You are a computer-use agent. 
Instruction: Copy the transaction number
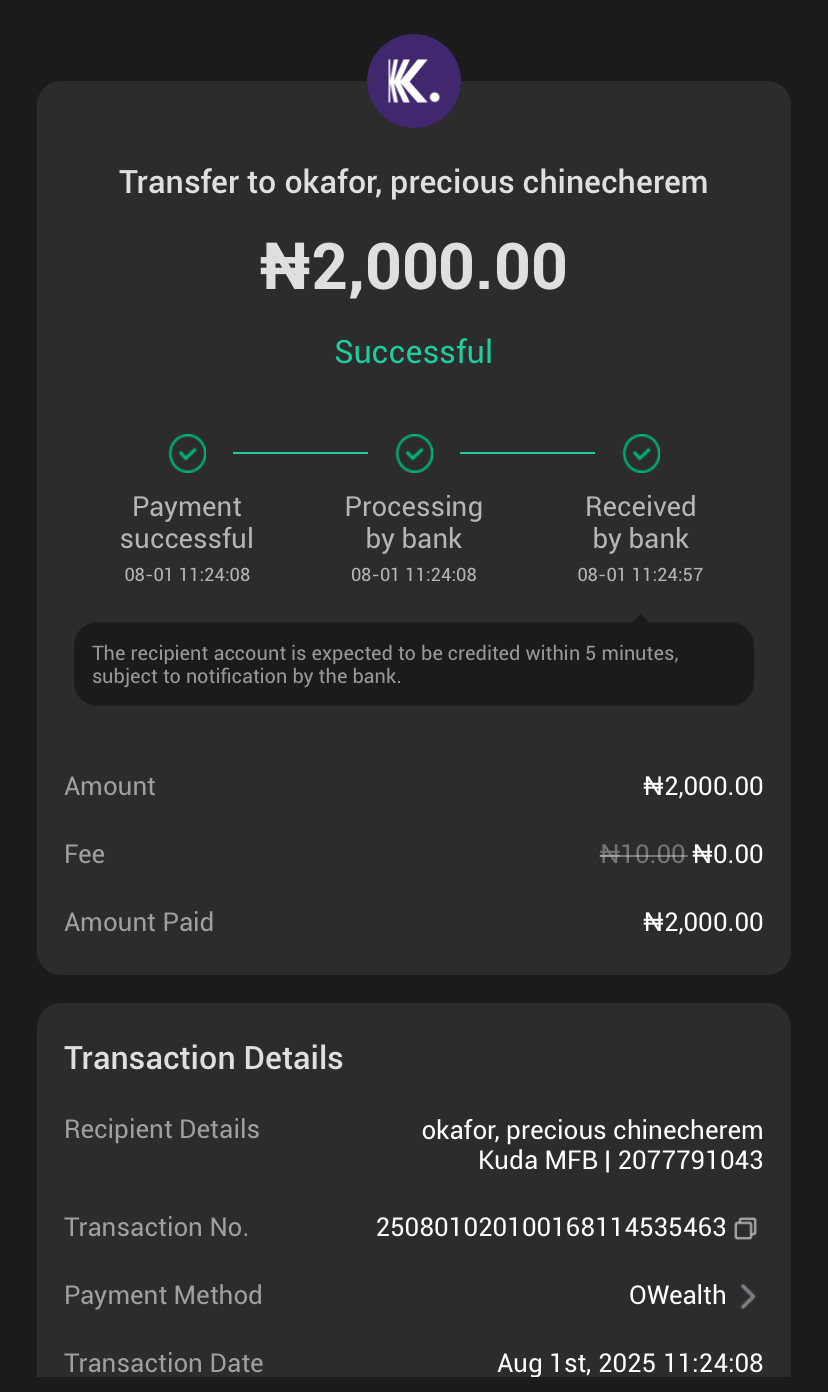coord(745,1228)
